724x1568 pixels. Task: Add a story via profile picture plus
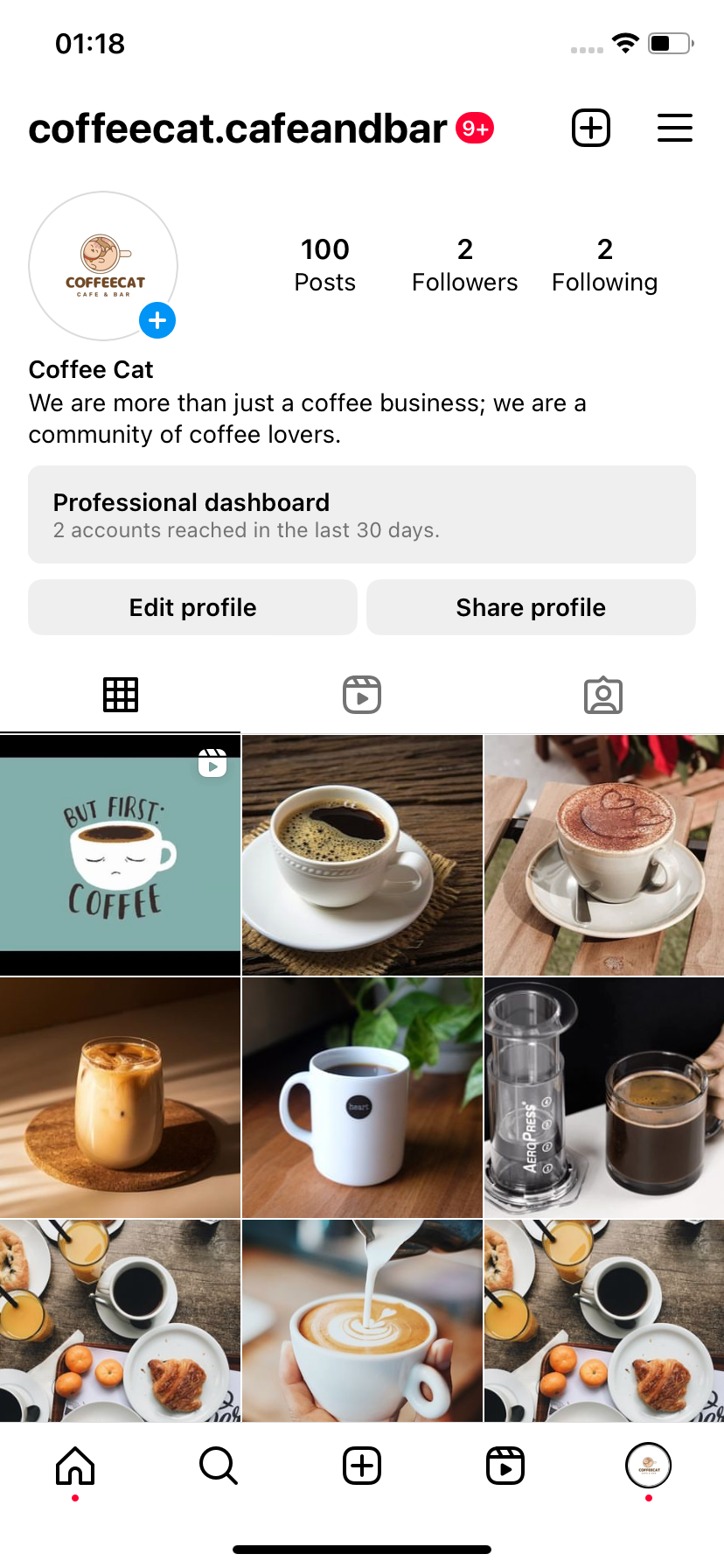157,320
